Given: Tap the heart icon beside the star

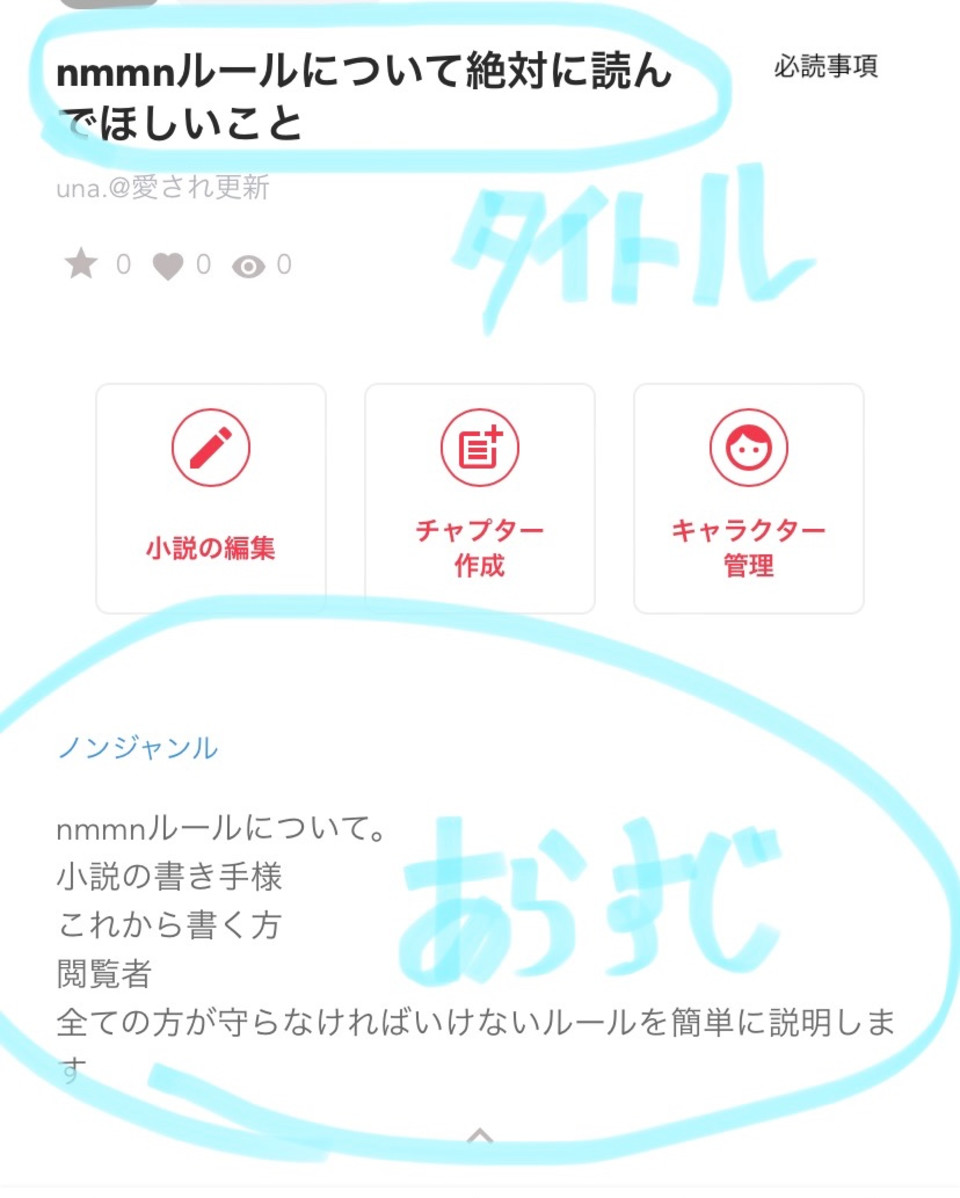Looking at the screenshot, I should [x=168, y=265].
